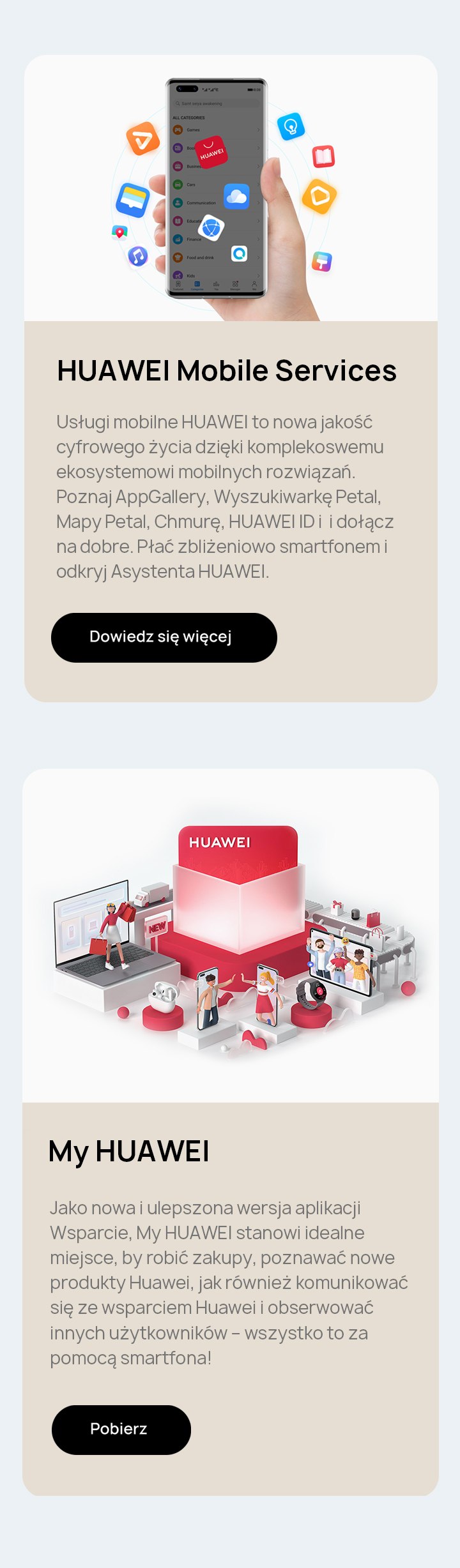Tap the Dowiedz się więcej button
The width and height of the screenshot is (460, 1568).
coord(164,637)
